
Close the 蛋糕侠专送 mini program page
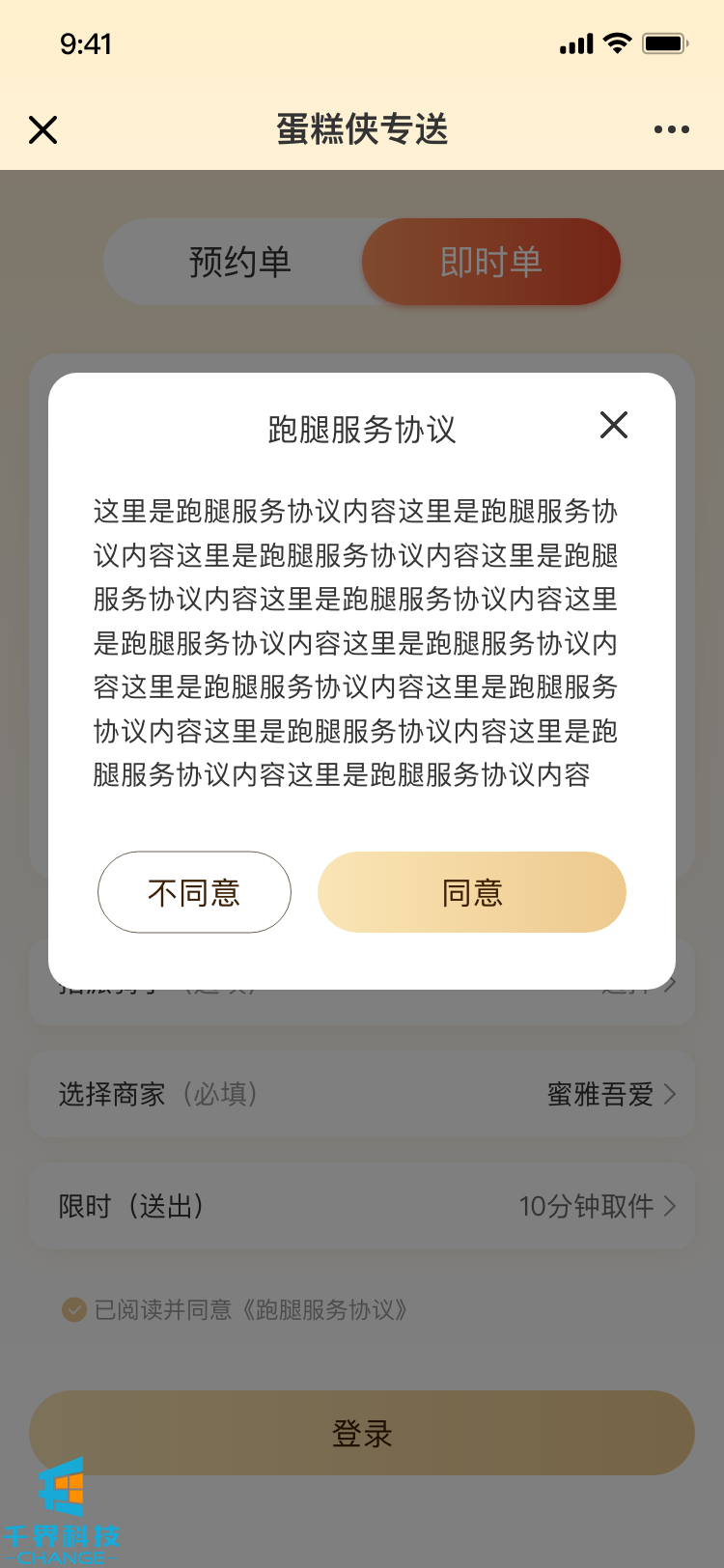[43, 129]
